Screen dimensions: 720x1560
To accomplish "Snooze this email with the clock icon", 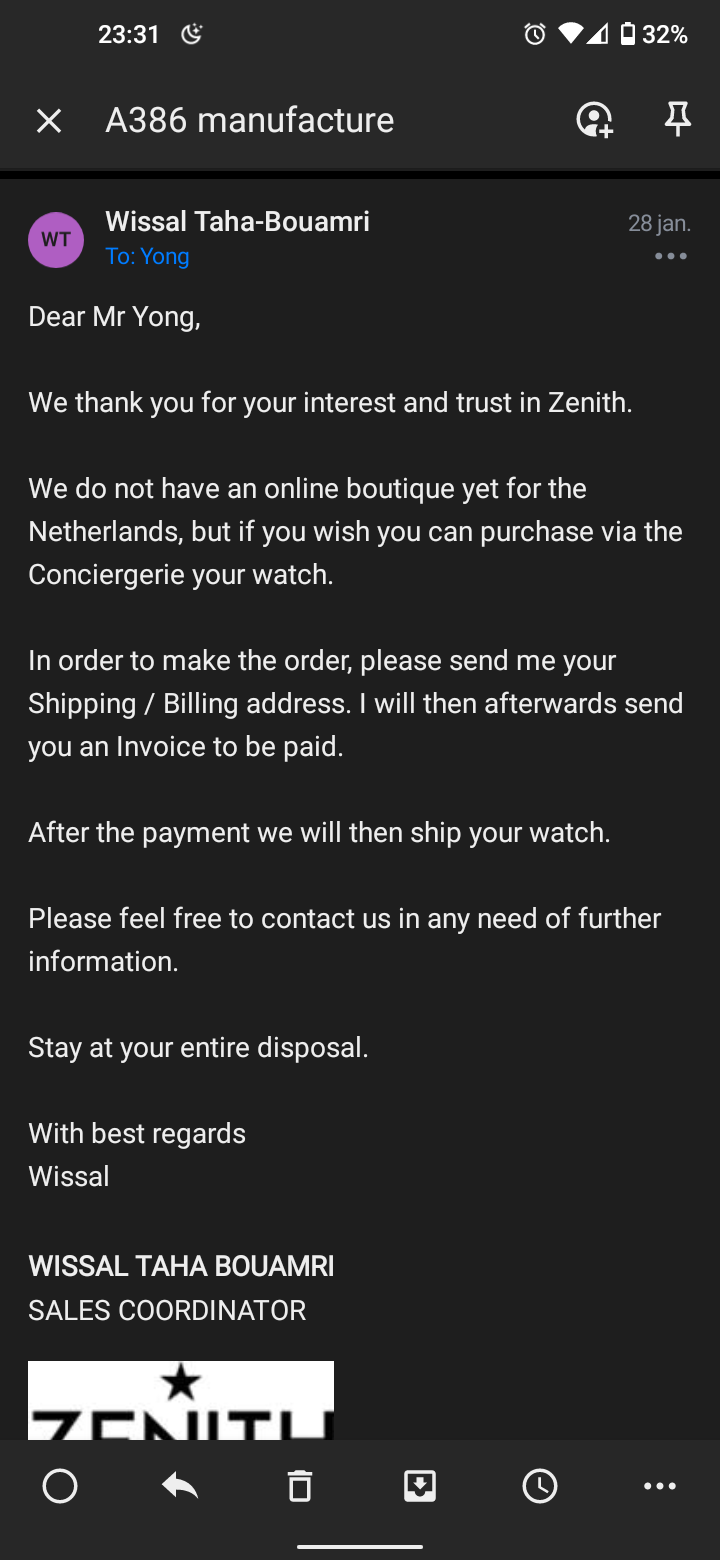I will click(540, 1486).
